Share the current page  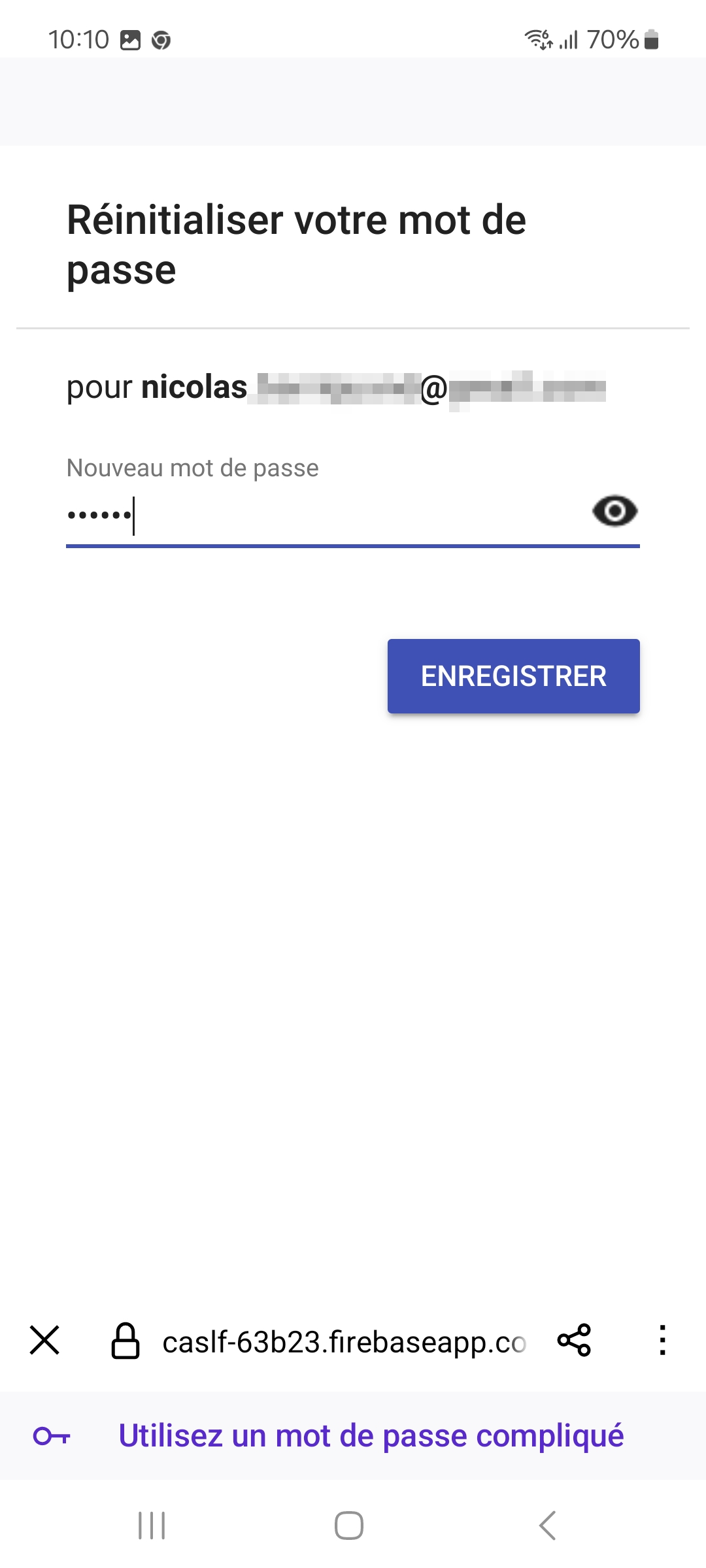point(574,1341)
